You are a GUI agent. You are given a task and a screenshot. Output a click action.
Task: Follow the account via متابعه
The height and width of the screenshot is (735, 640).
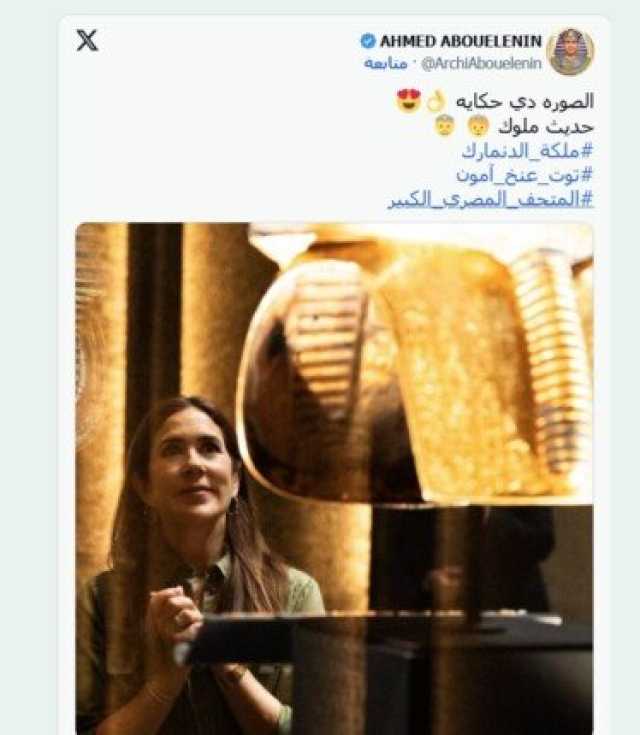click(383, 63)
